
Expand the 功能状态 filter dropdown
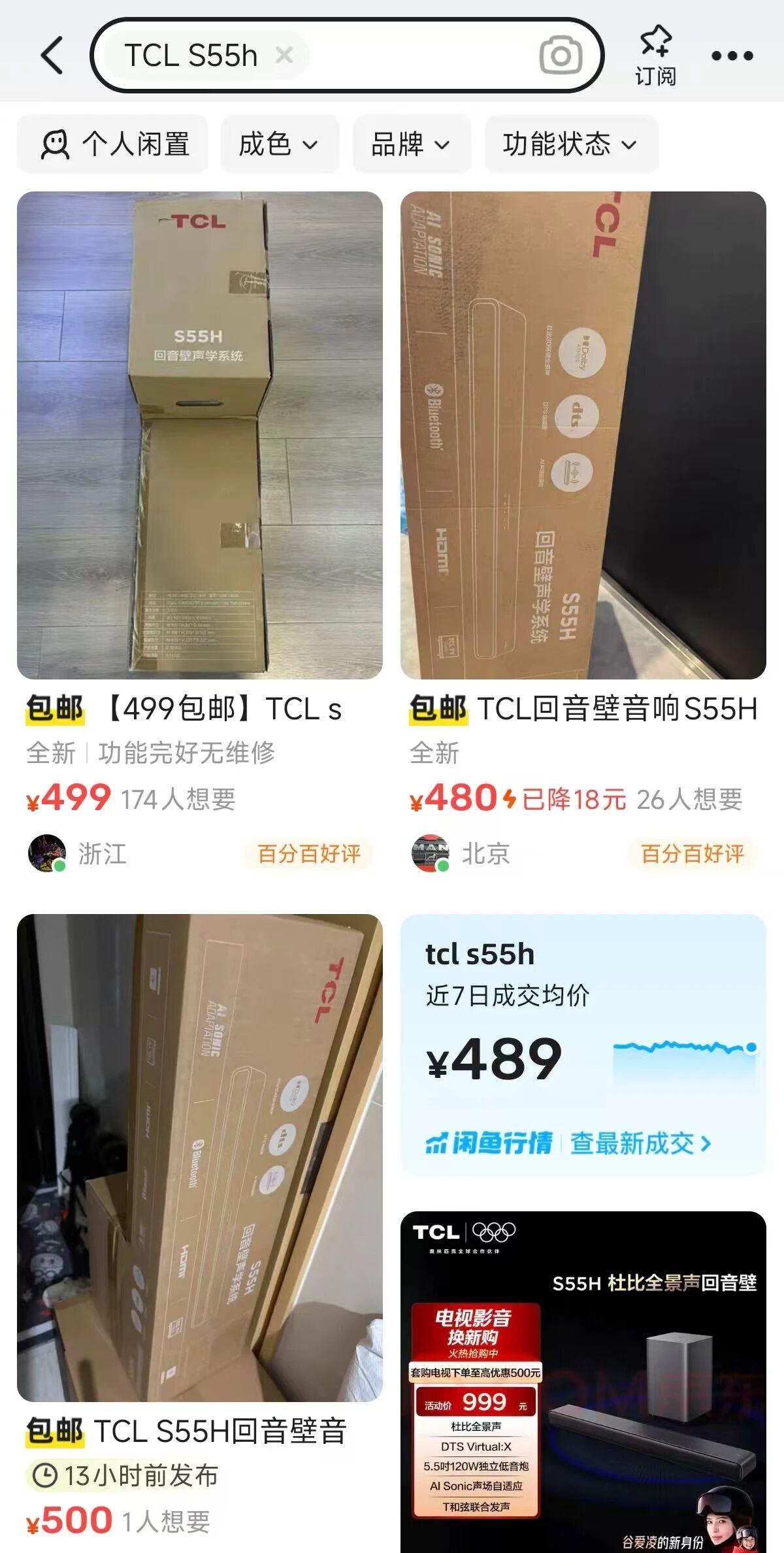tap(570, 144)
